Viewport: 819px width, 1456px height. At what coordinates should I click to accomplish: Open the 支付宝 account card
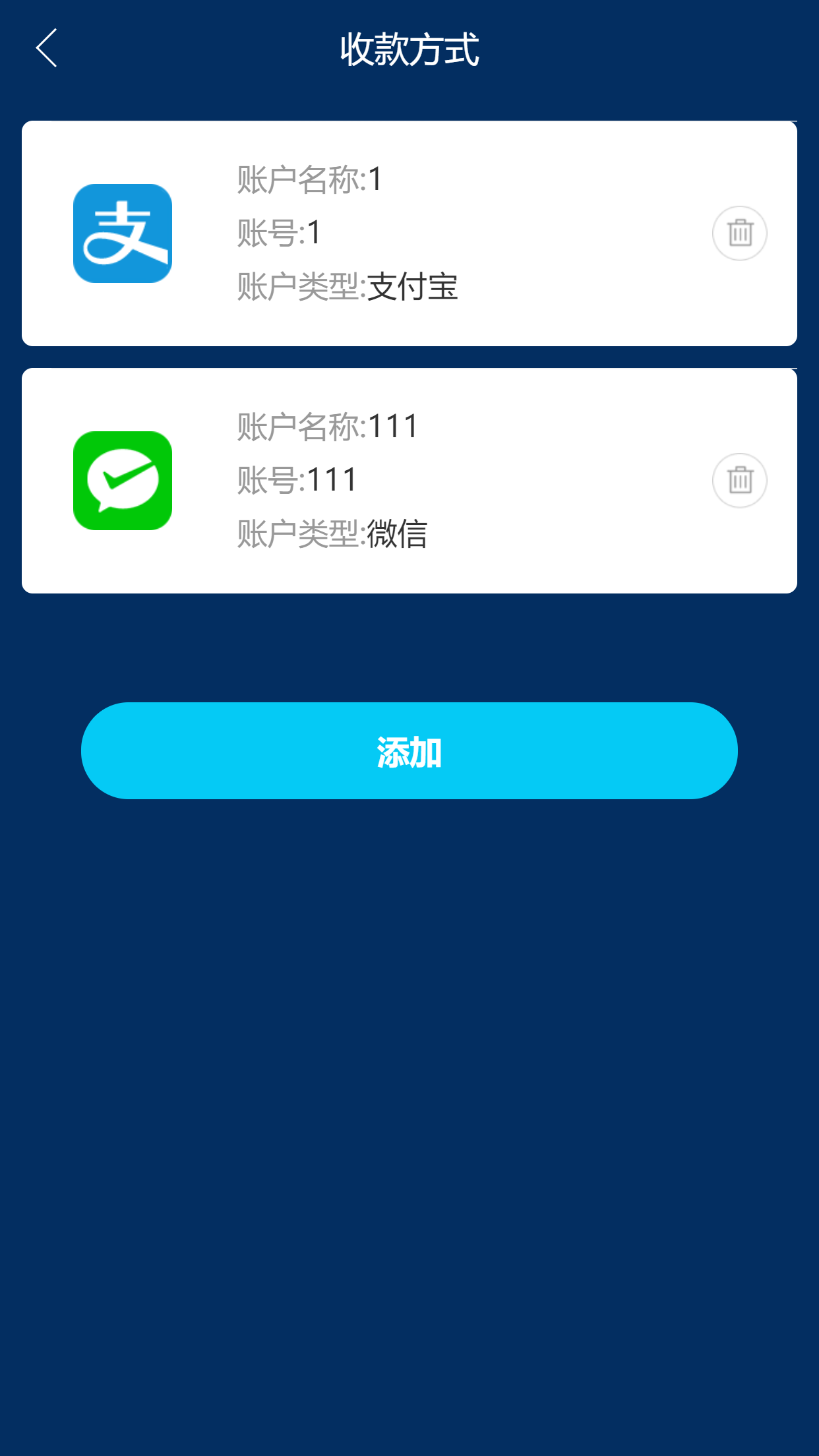click(409, 233)
